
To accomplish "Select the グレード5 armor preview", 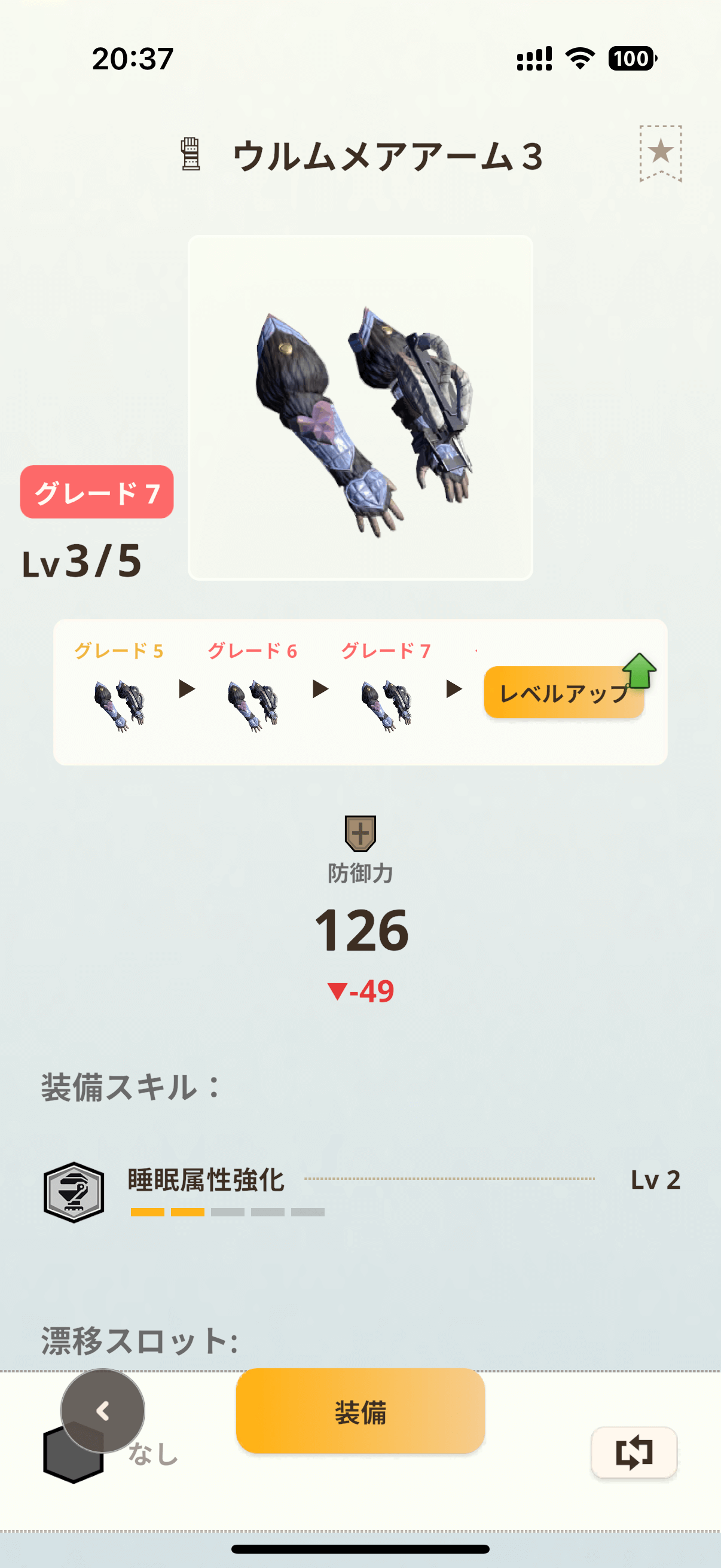I will (119, 705).
